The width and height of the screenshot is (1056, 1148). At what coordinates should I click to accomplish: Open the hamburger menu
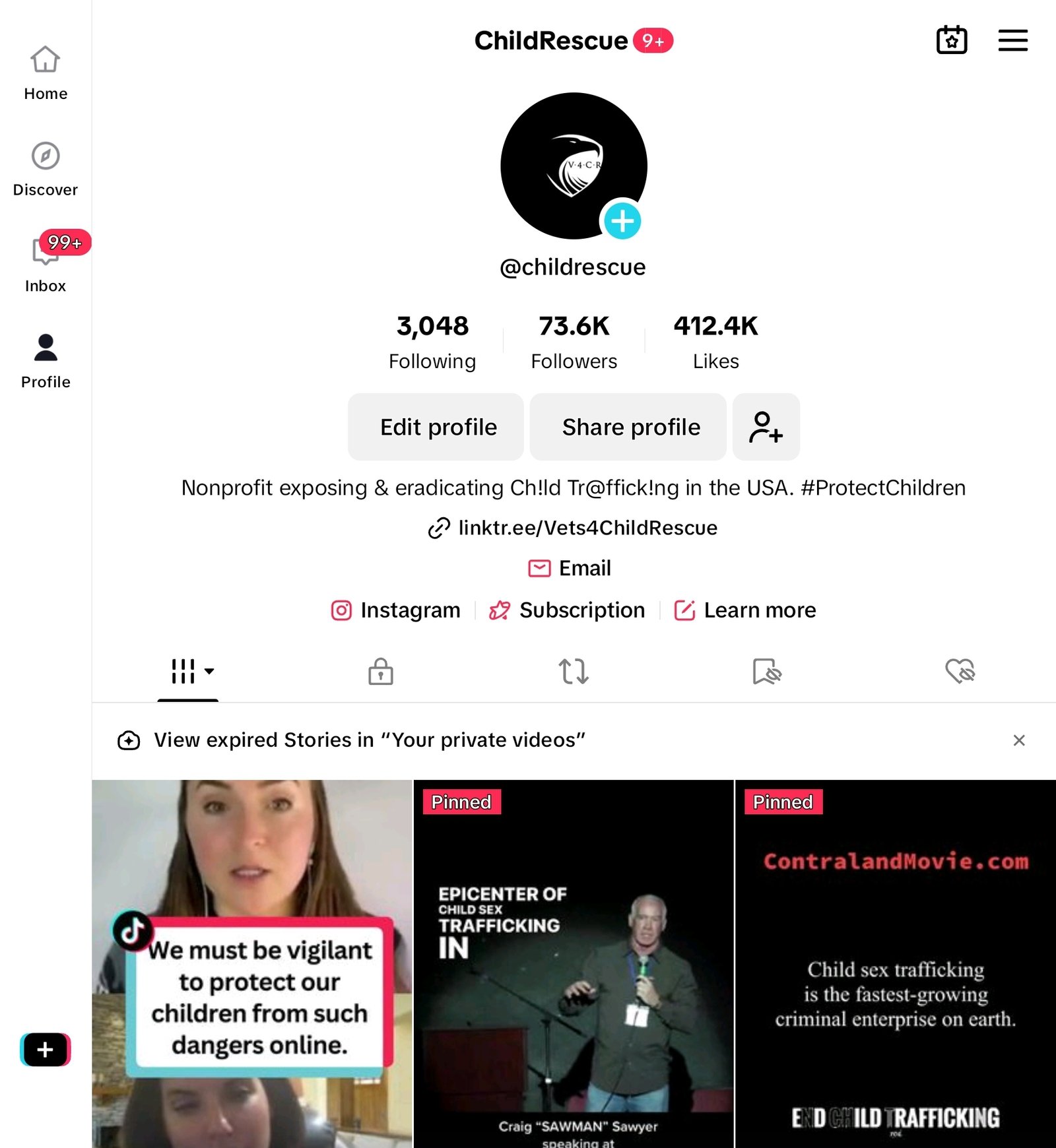pyautogui.click(x=1012, y=40)
